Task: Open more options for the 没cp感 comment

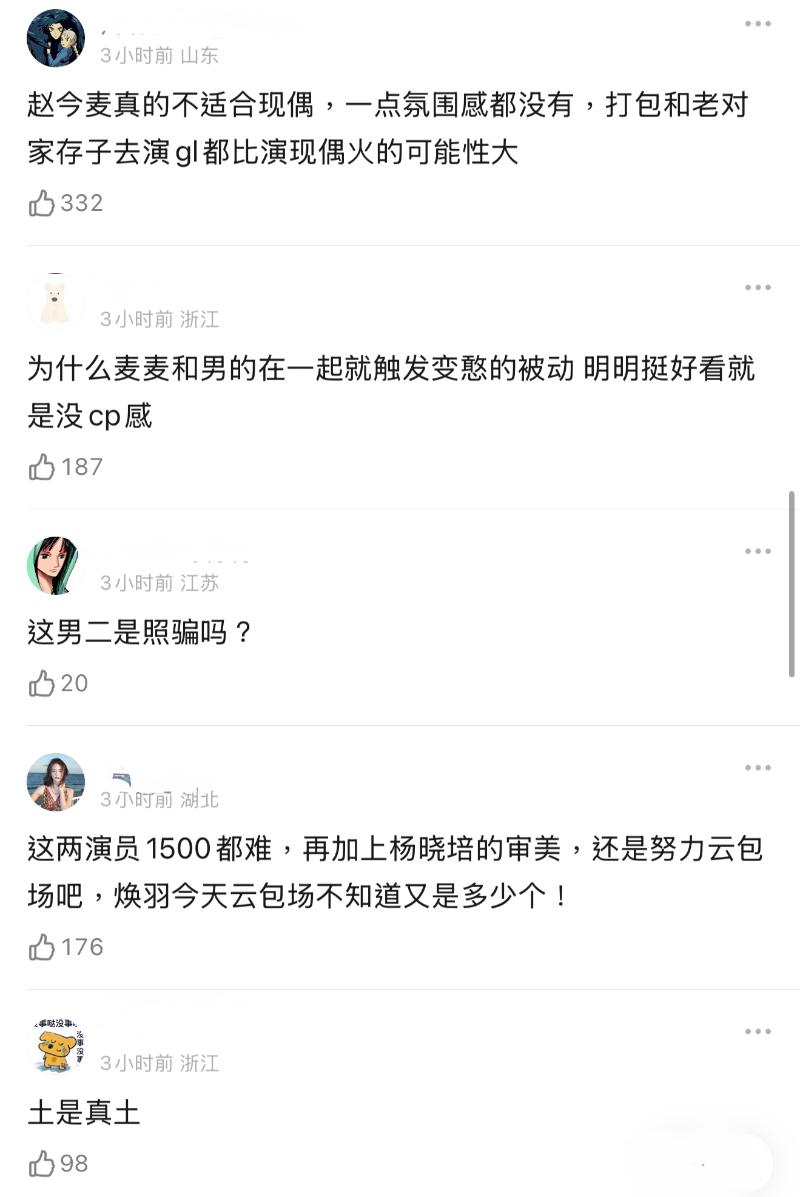Action: (x=757, y=288)
